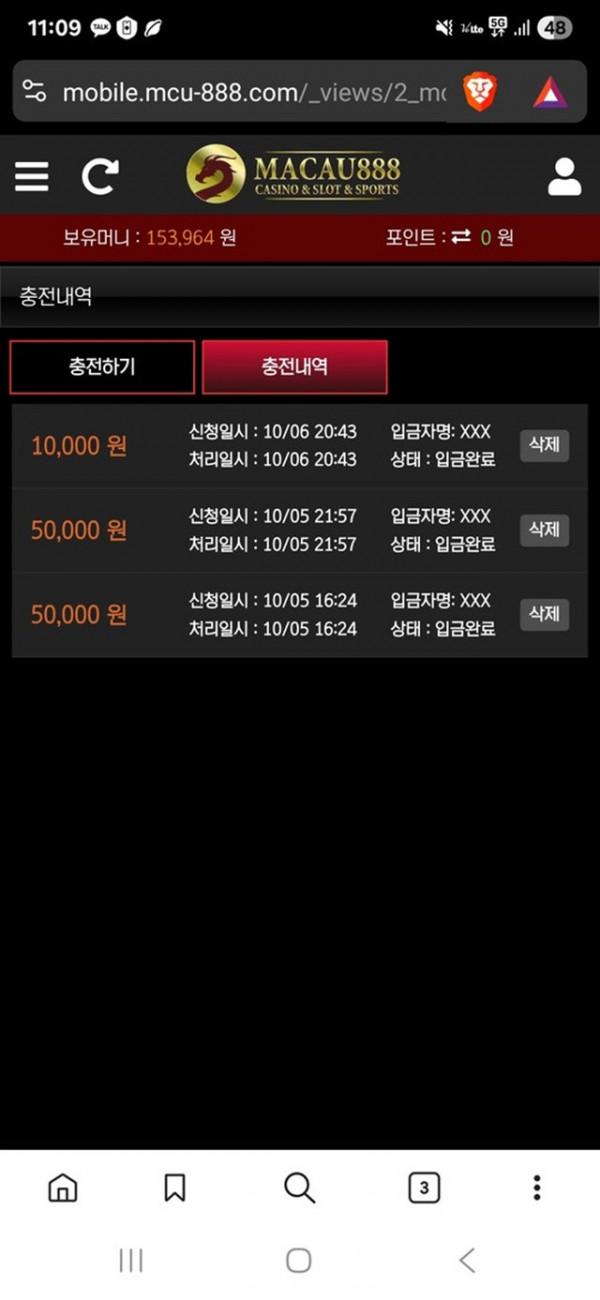Tap the points exchange arrows icon
This screenshot has height=1300, width=600.
[x=461, y=238]
